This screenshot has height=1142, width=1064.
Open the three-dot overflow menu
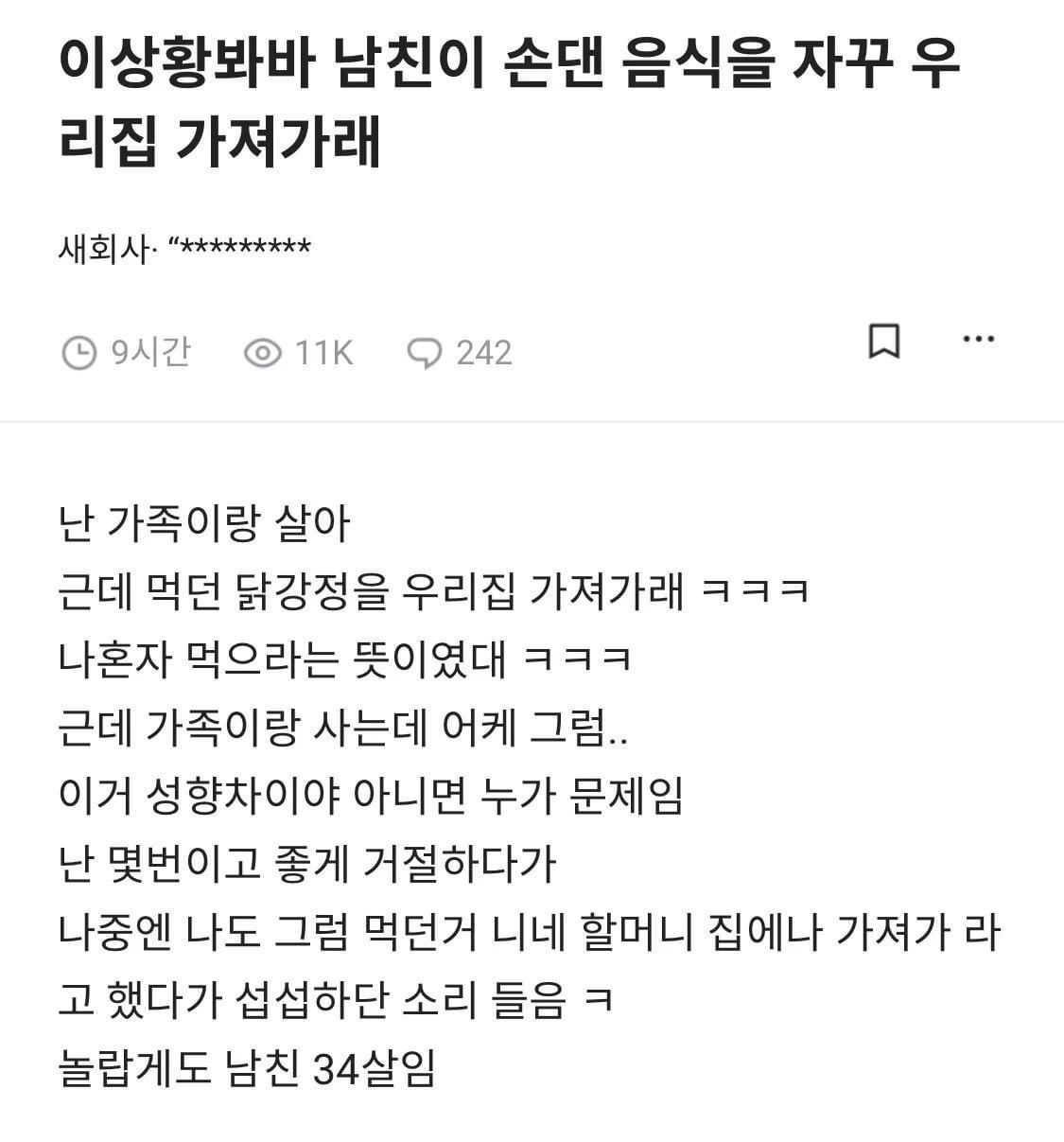977,339
